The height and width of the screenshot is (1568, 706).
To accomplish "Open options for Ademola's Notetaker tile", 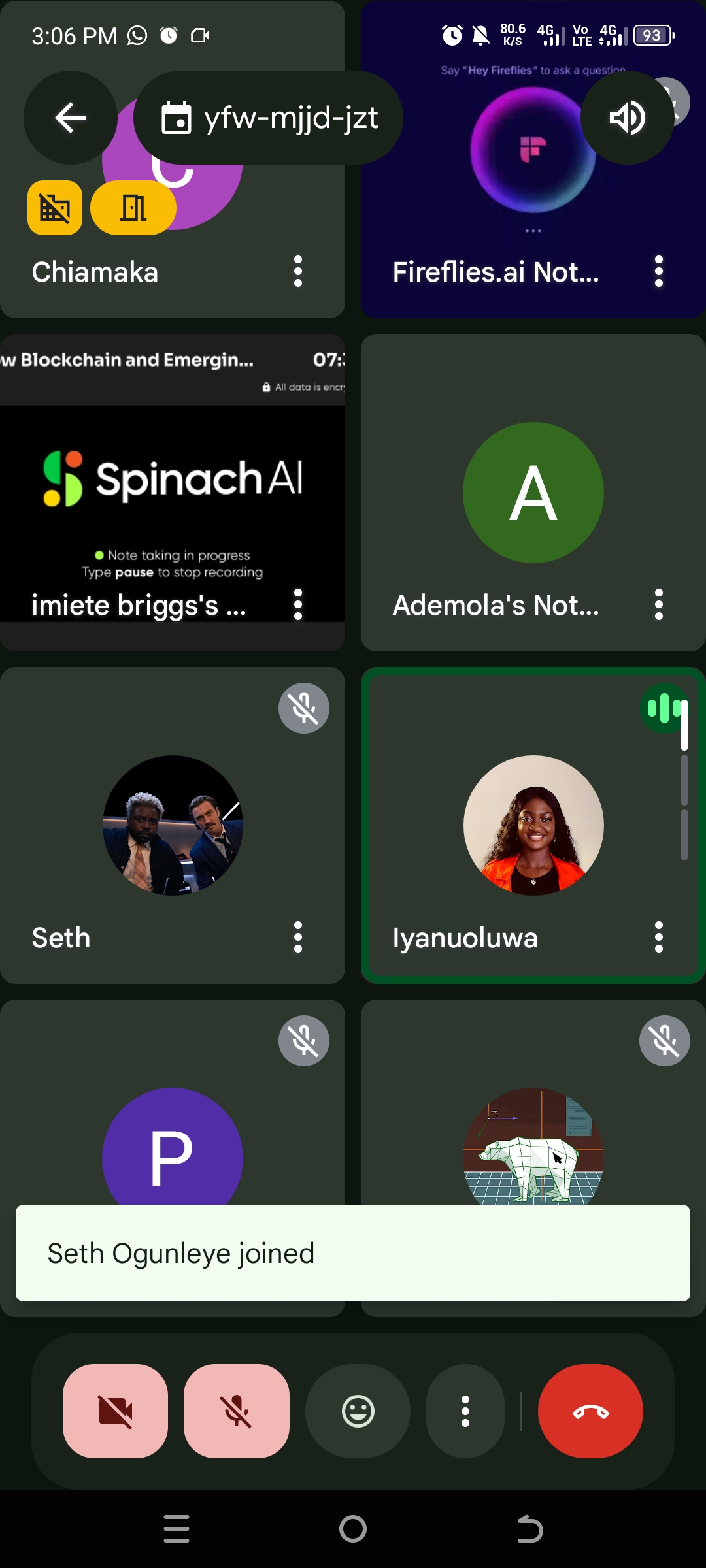I will [x=658, y=604].
